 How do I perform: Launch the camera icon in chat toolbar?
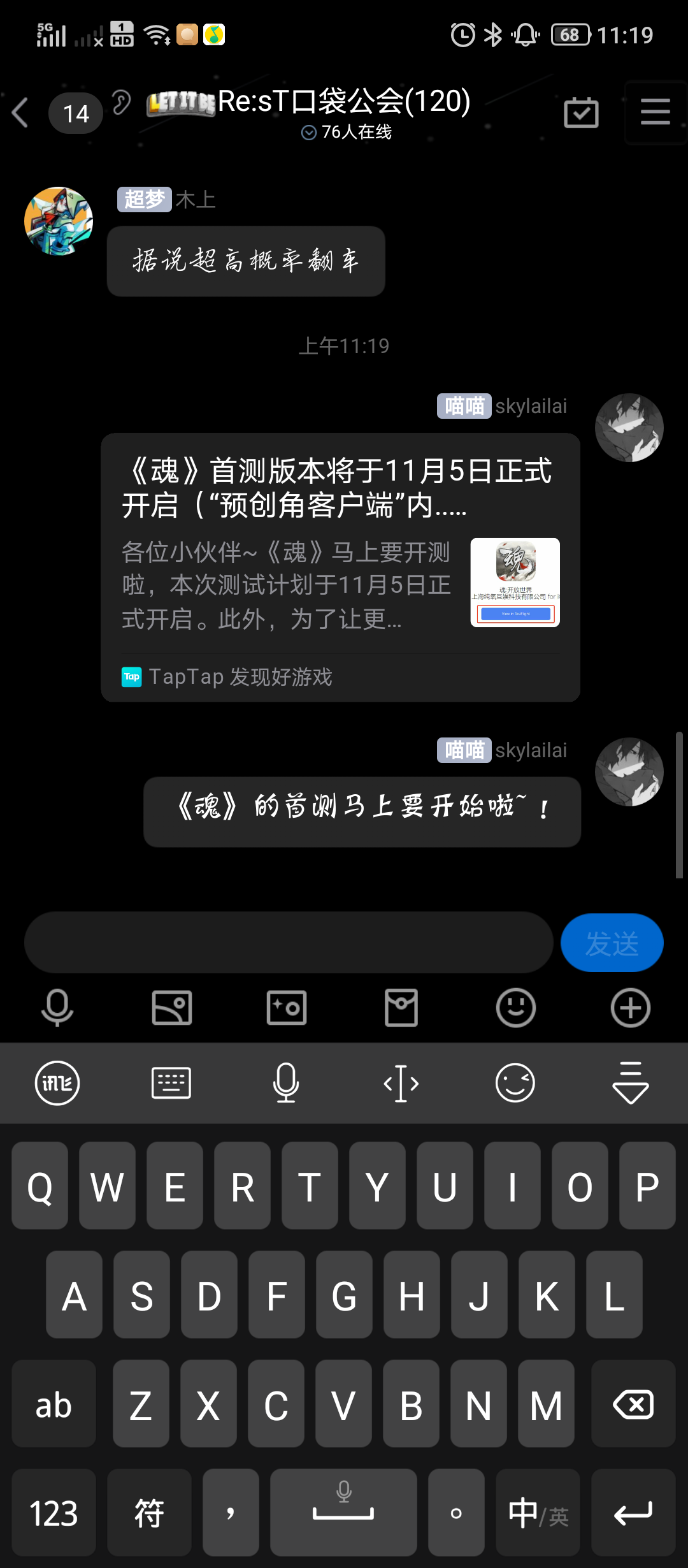(x=286, y=1008)
